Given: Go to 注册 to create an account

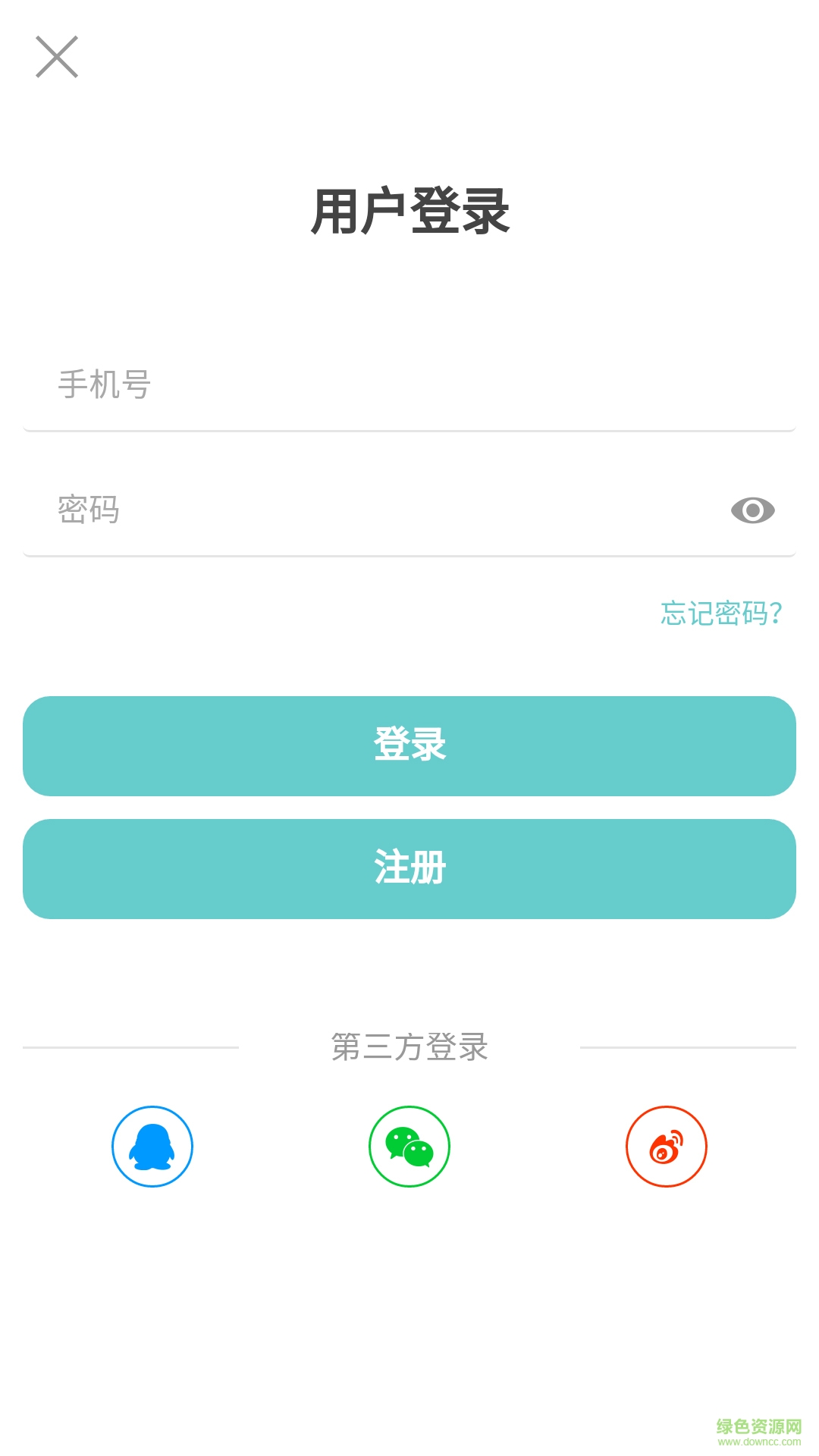Looking at the screenshot, I should [409, 869].
